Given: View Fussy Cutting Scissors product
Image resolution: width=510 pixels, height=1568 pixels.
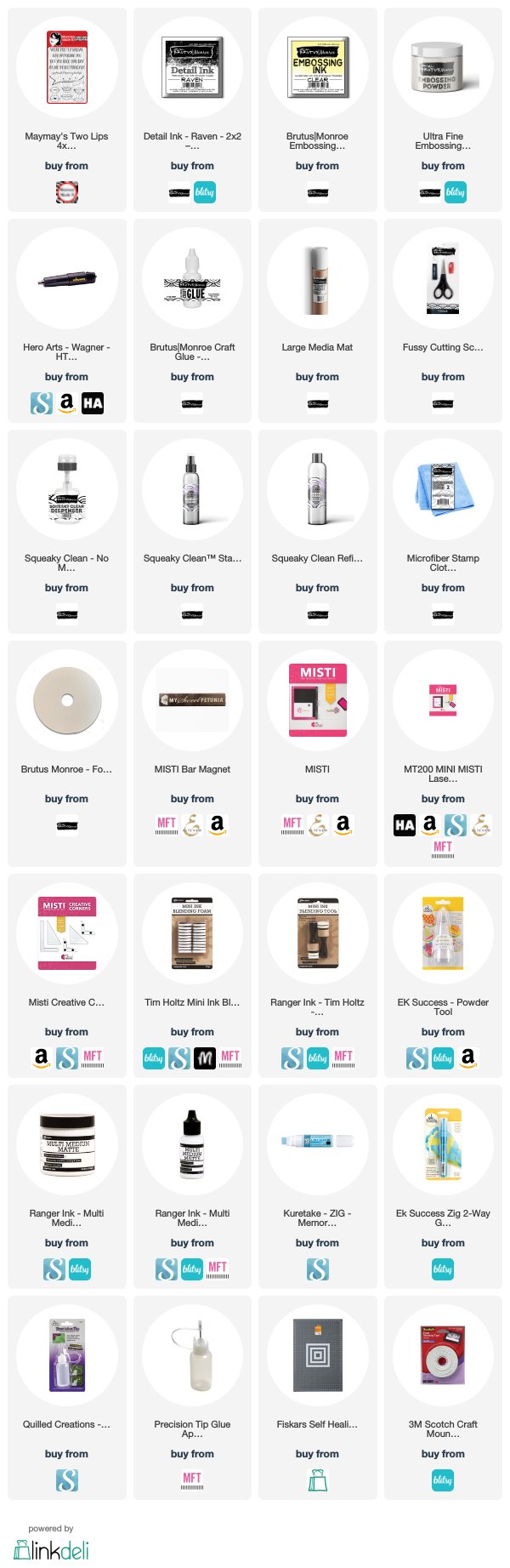Looking at the screenshot, I should [443, 278].
